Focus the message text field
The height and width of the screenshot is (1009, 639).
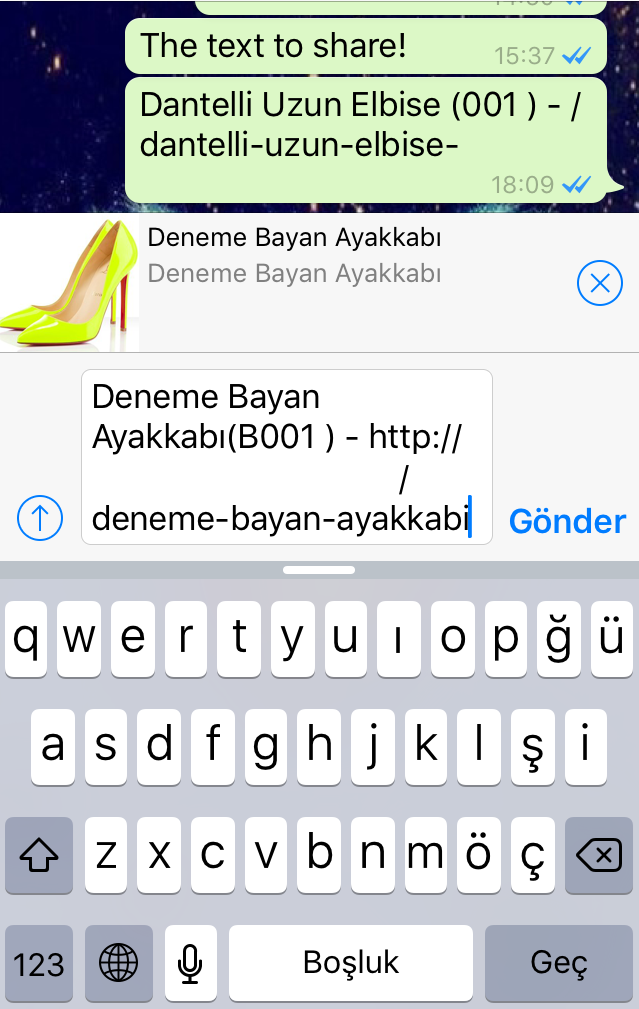coord(286,457)
